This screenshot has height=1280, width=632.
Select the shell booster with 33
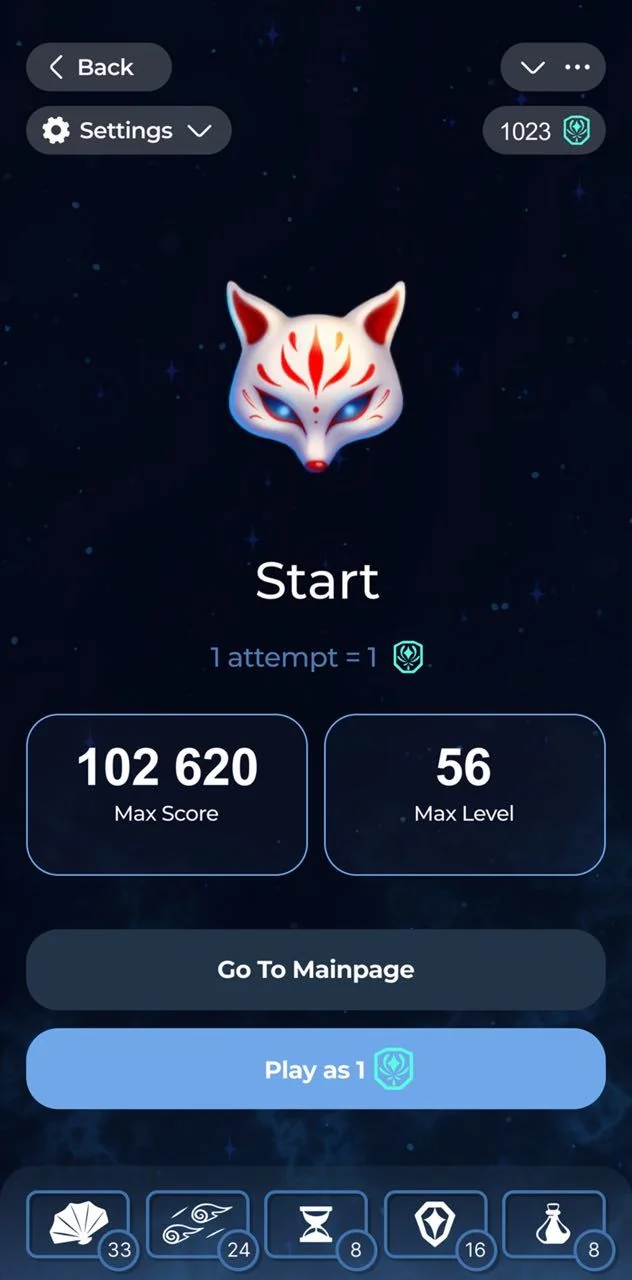point(78,1225)
